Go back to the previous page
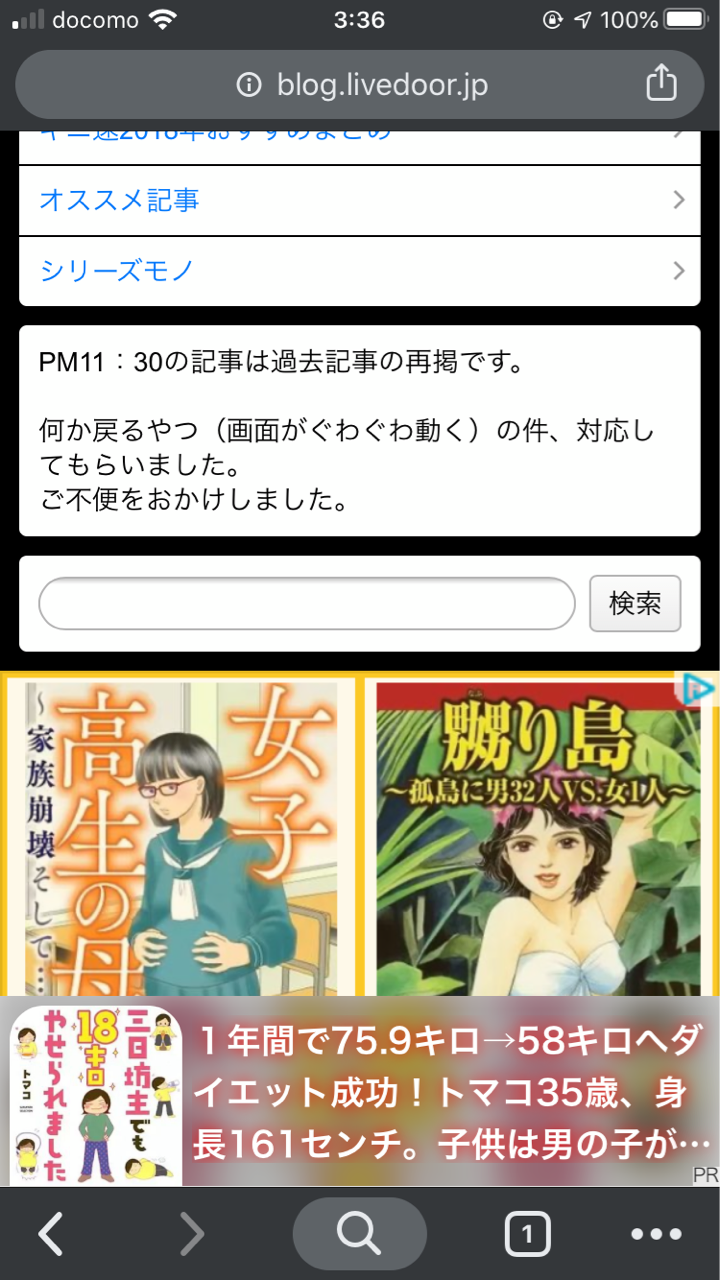This screenshot has height=1280, width=720. pos(50,1235)
